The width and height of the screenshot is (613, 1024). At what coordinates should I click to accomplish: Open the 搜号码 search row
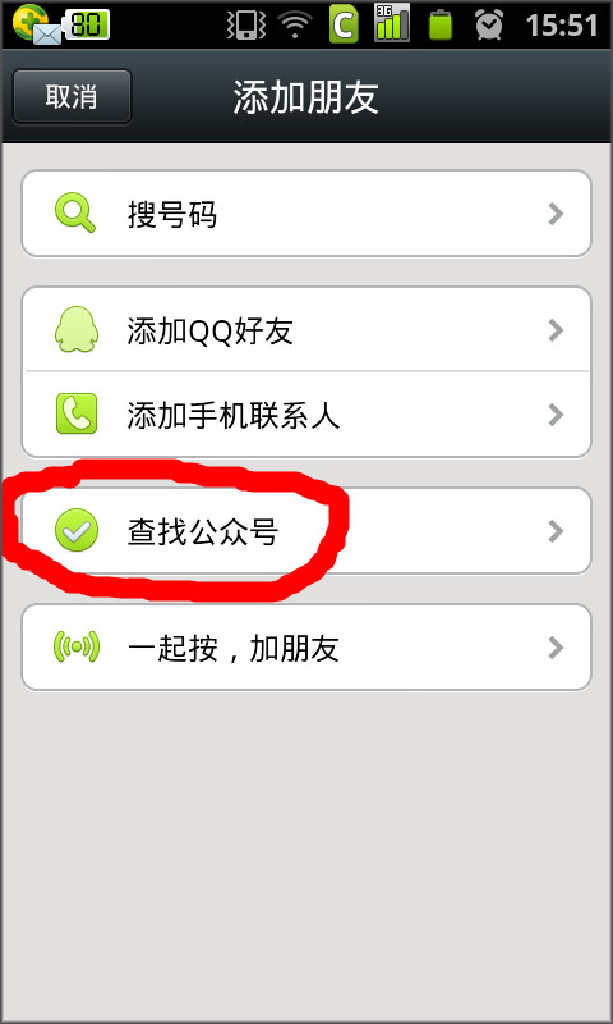click(x=306, y=214)
